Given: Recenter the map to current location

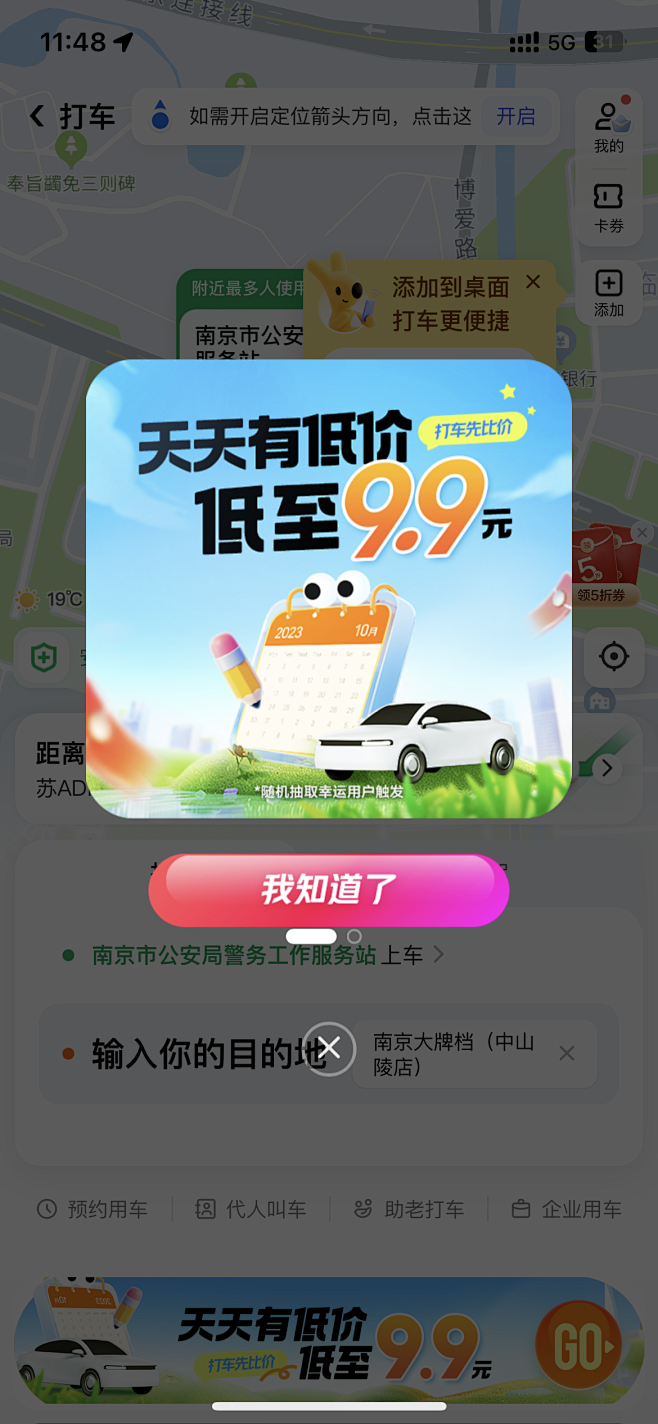Looking at the screenshot, I should pos(612,657).
